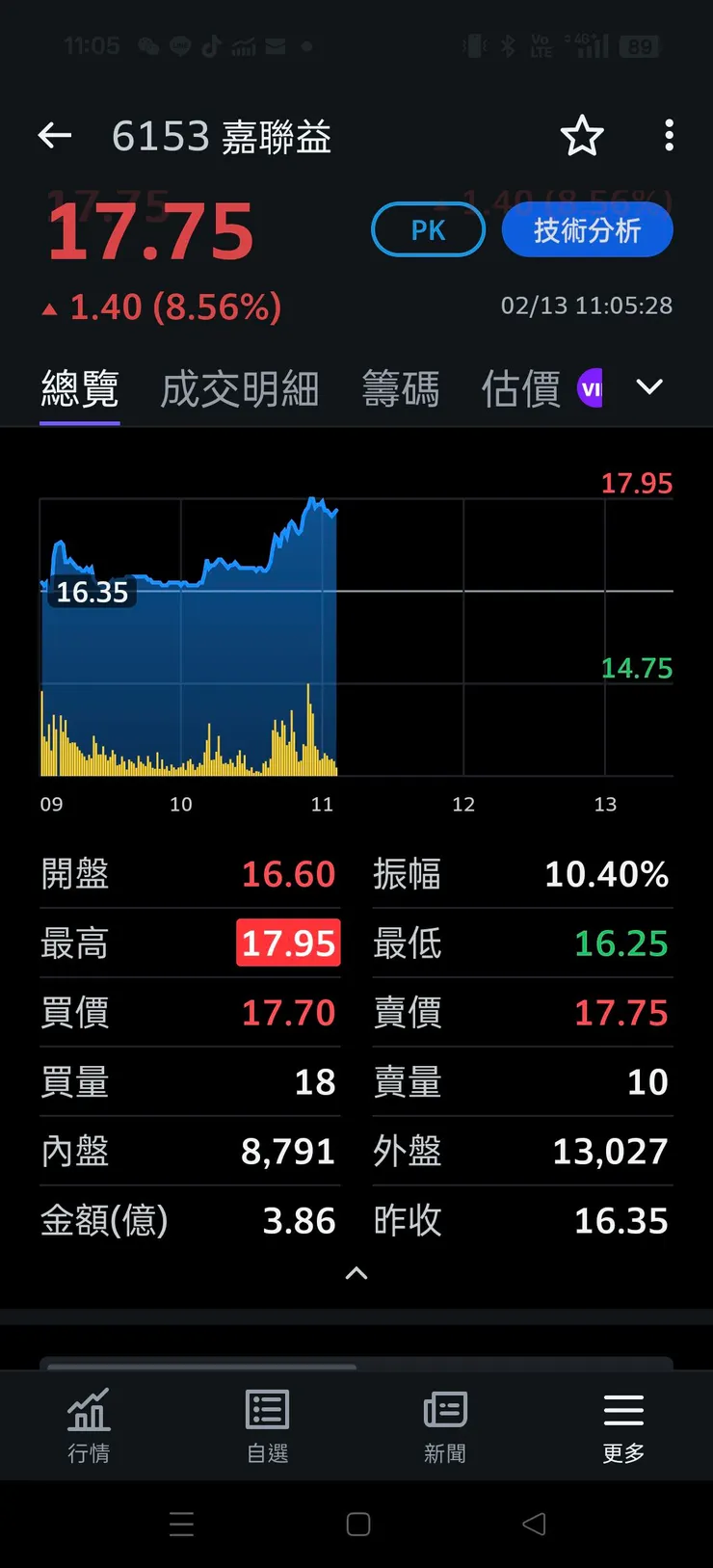Screen dimensions: 713x1568
Task: Tap the back arrow to return
Action: point(54,136)
